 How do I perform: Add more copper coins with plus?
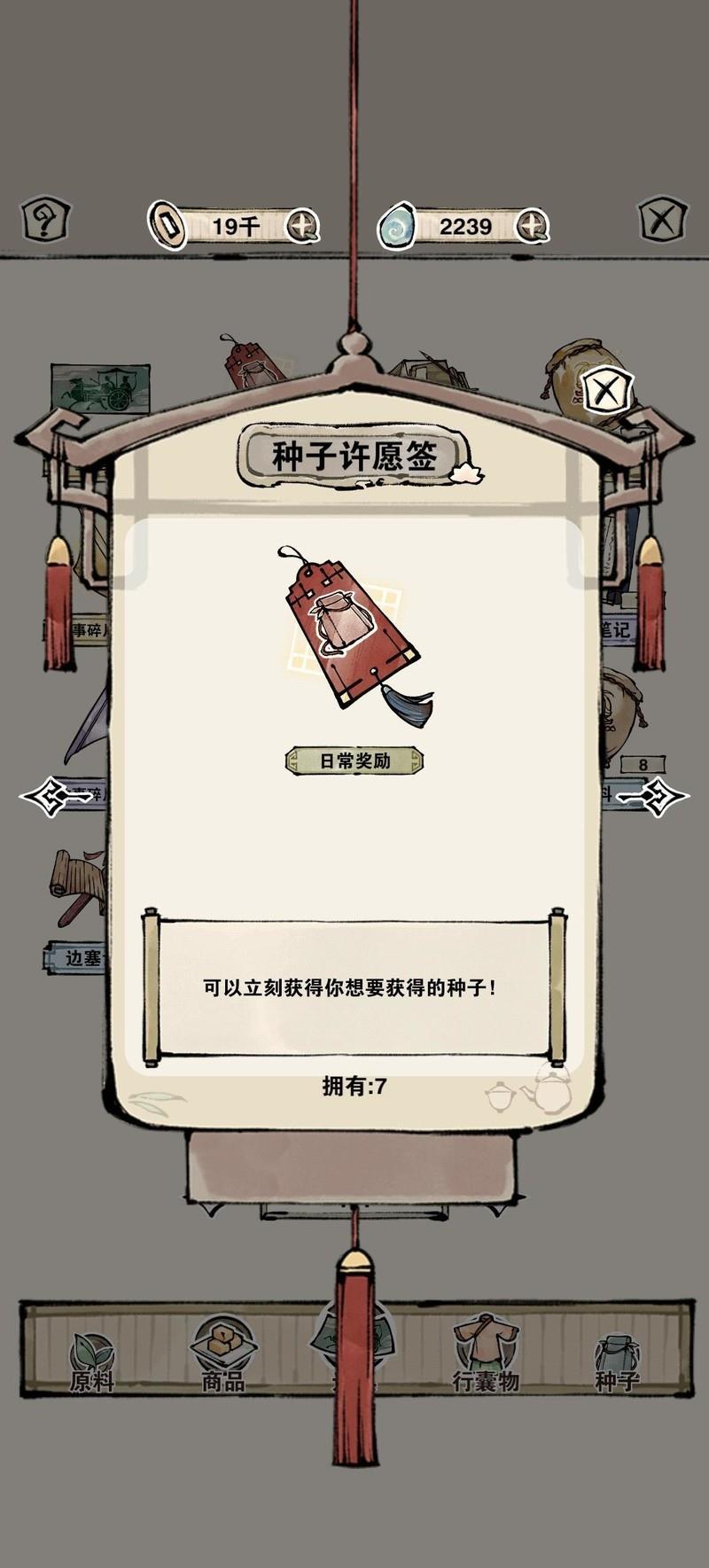302,226
